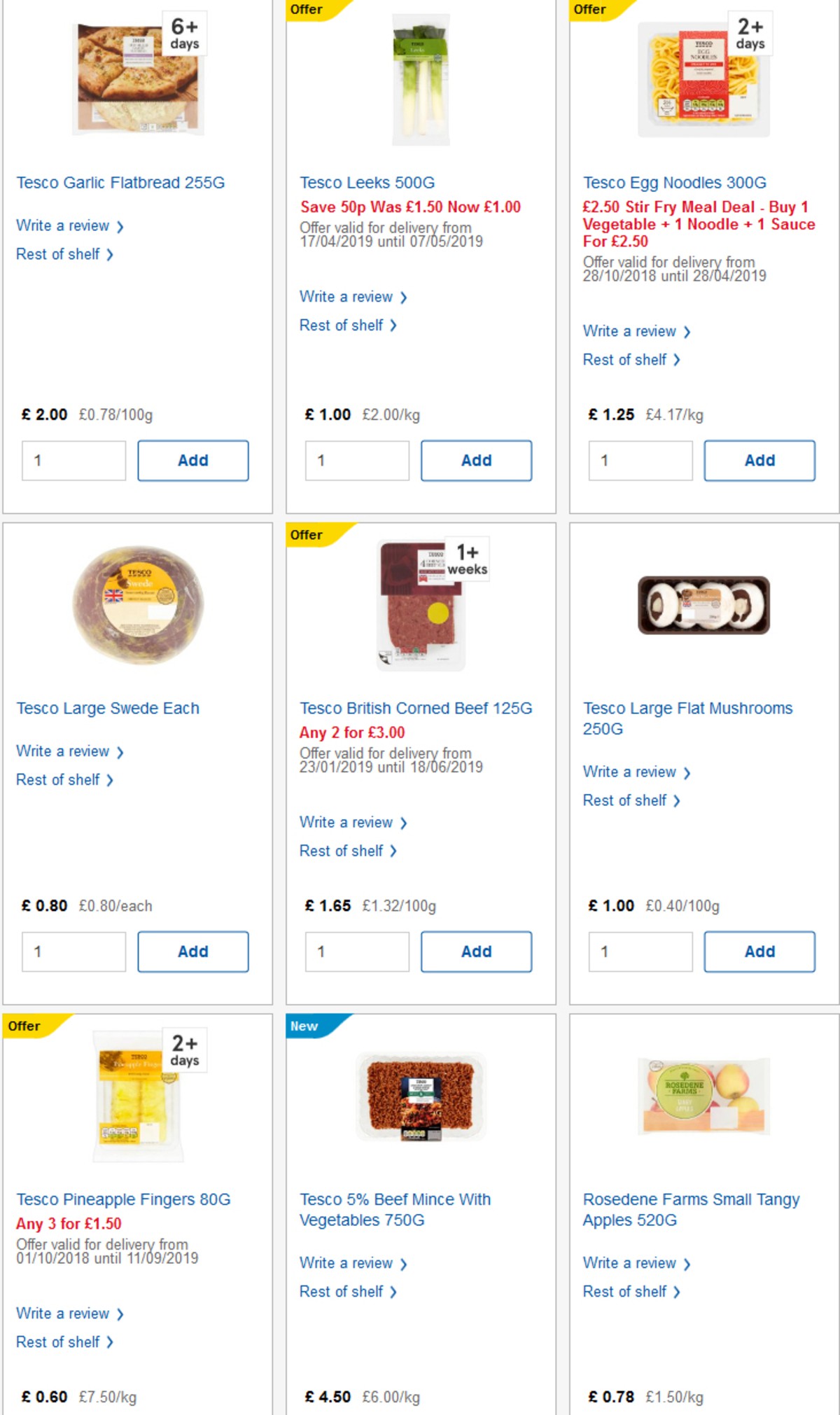Expand Rest of shelf chevron under Garlic Flatbread
This screenshot has width=840, height=1415.
point(110,254)
